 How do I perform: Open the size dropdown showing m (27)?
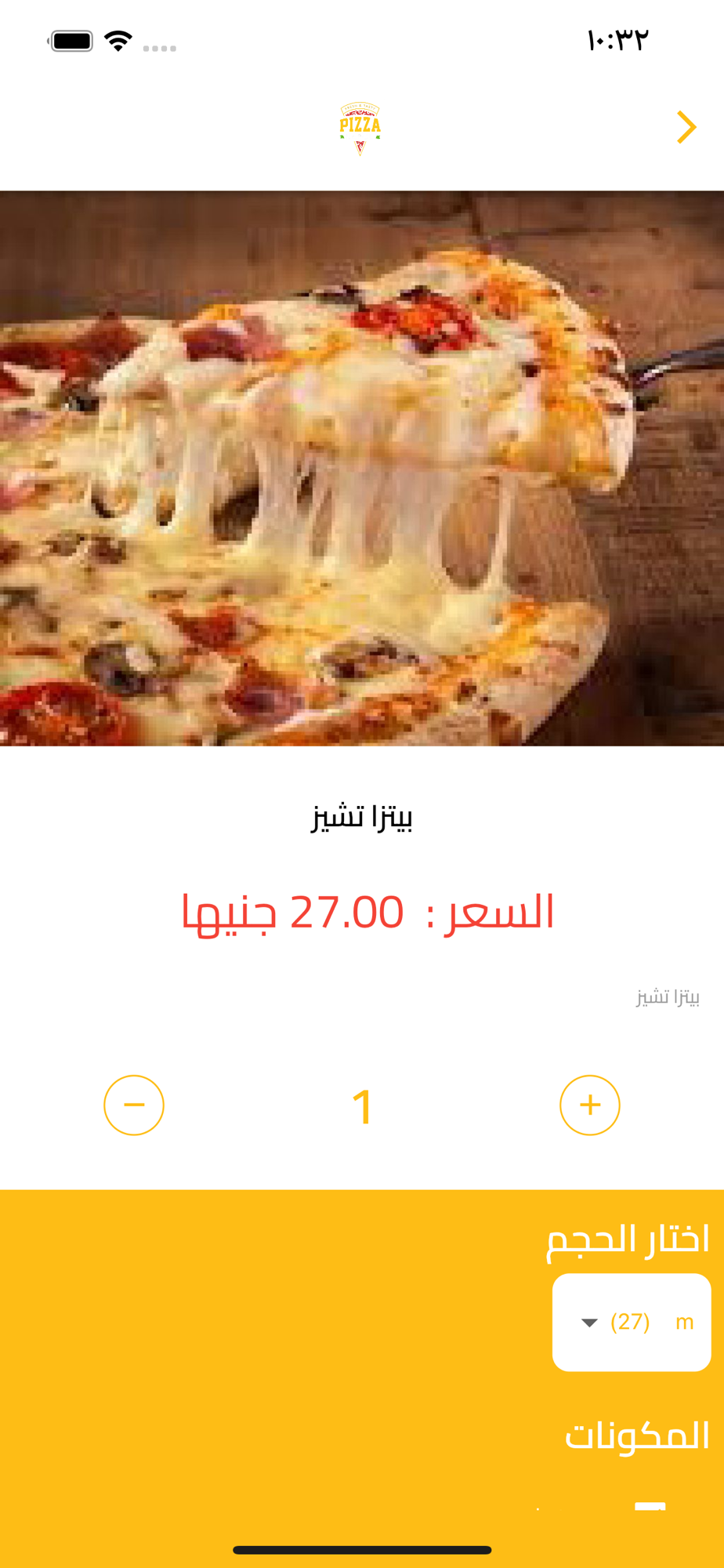coord(631,1322)
